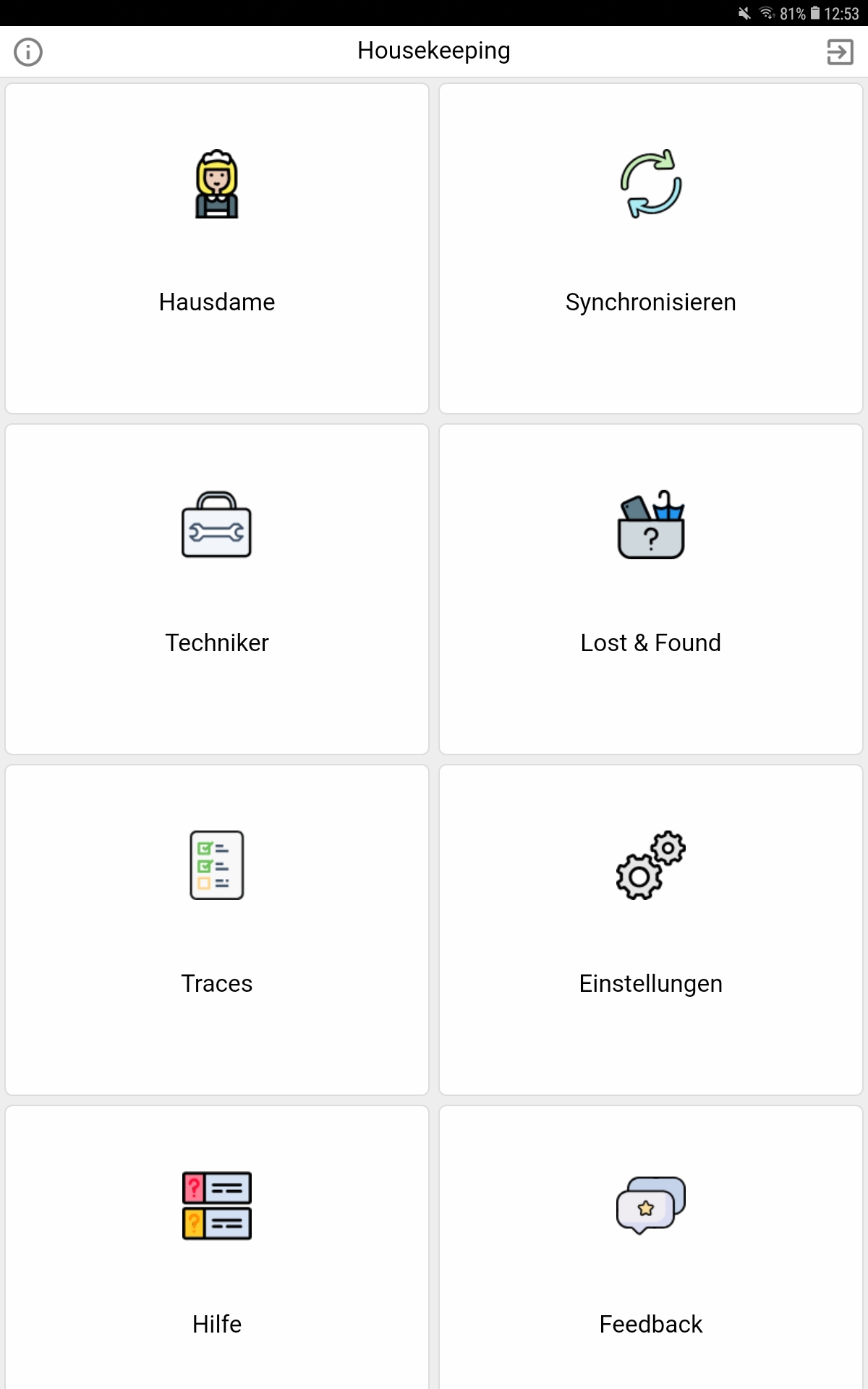Select the Techniker tile
Screen dimensions: 868x1389
tap(217, 590)
